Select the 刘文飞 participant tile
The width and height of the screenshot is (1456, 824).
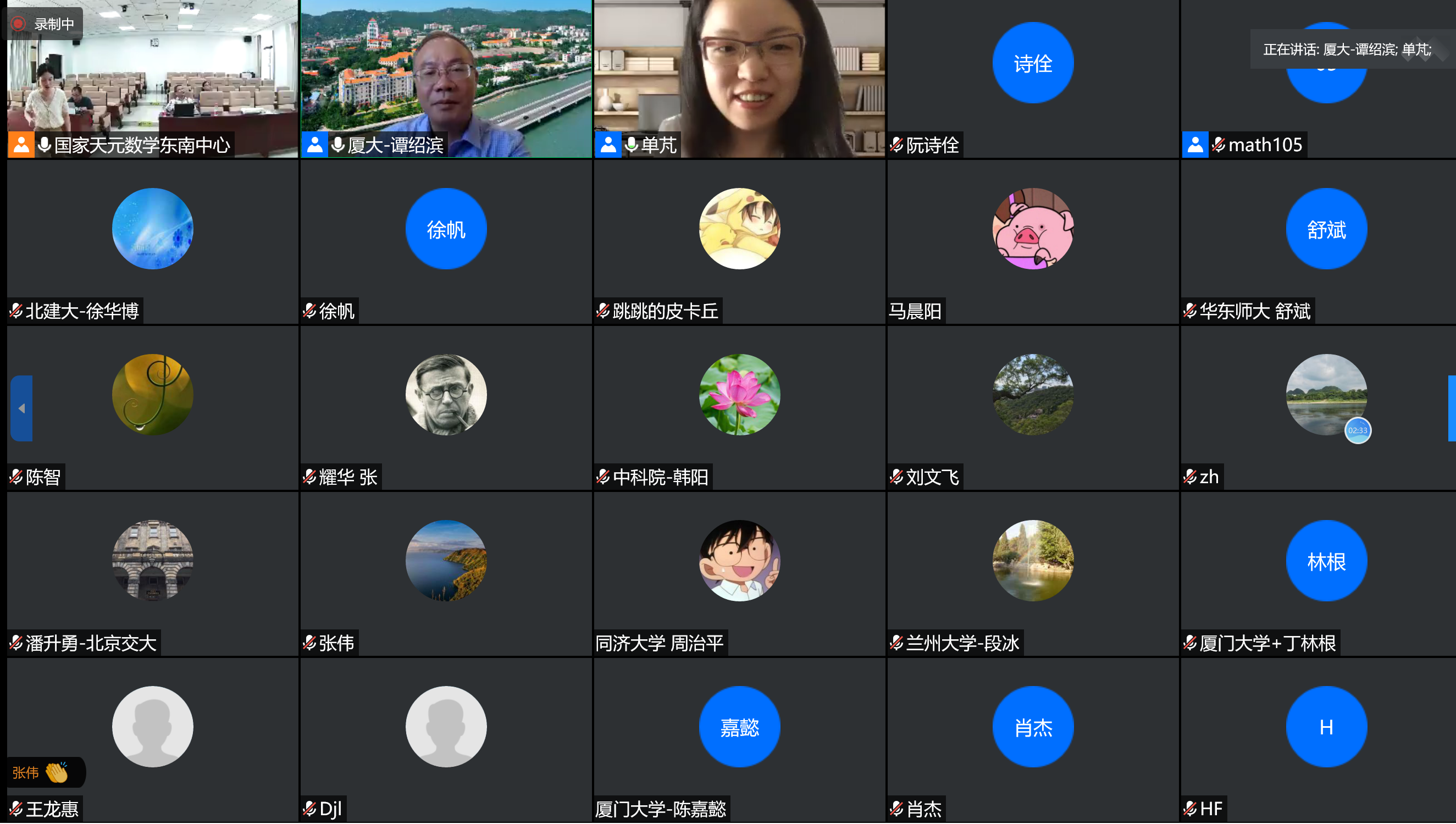tap(1033, 408)
